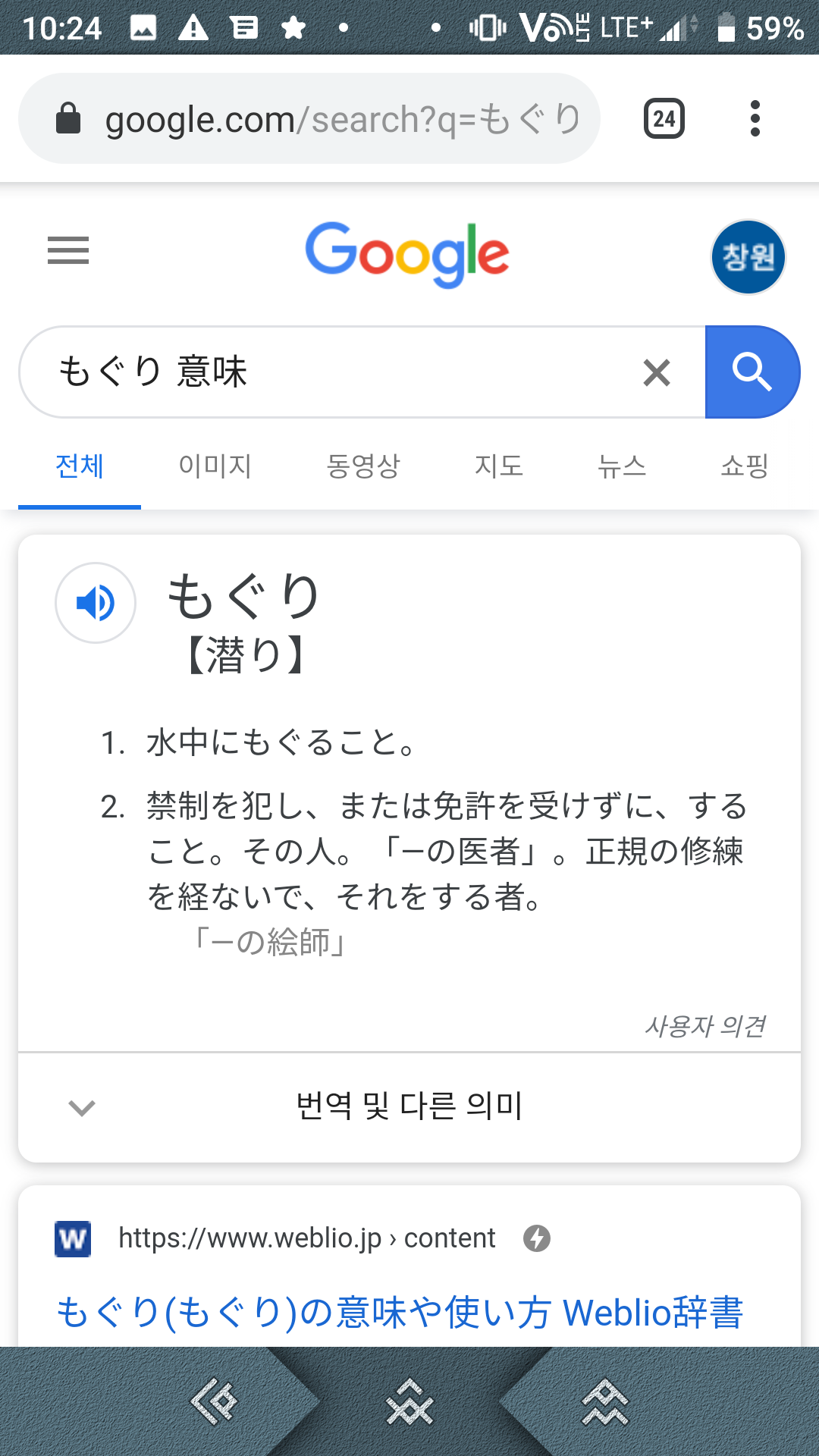Screen dimensions: 819x1456
Task: Play the pronunciation of もぐり
Action: click(x=96, y=603)
